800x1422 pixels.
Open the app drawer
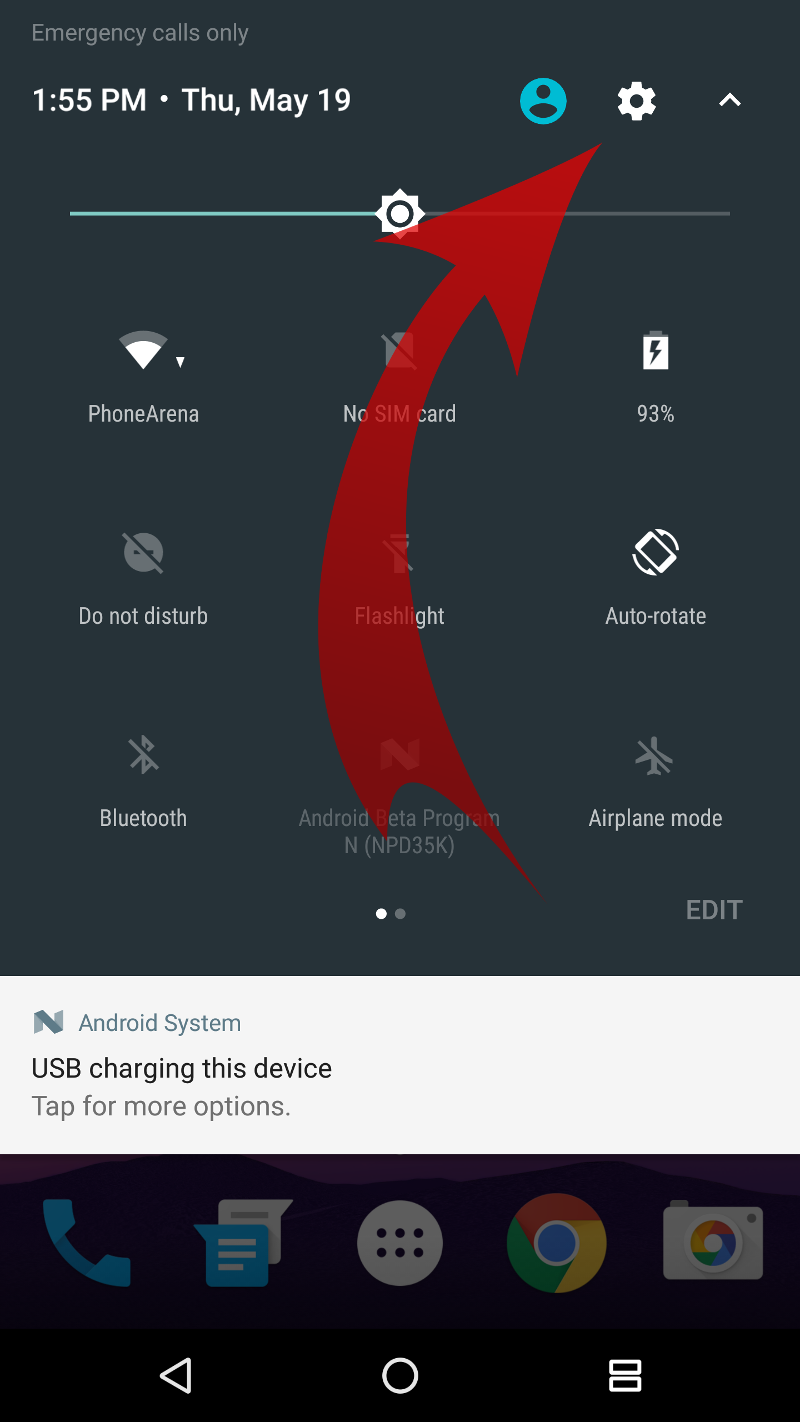pos(400,1243)
